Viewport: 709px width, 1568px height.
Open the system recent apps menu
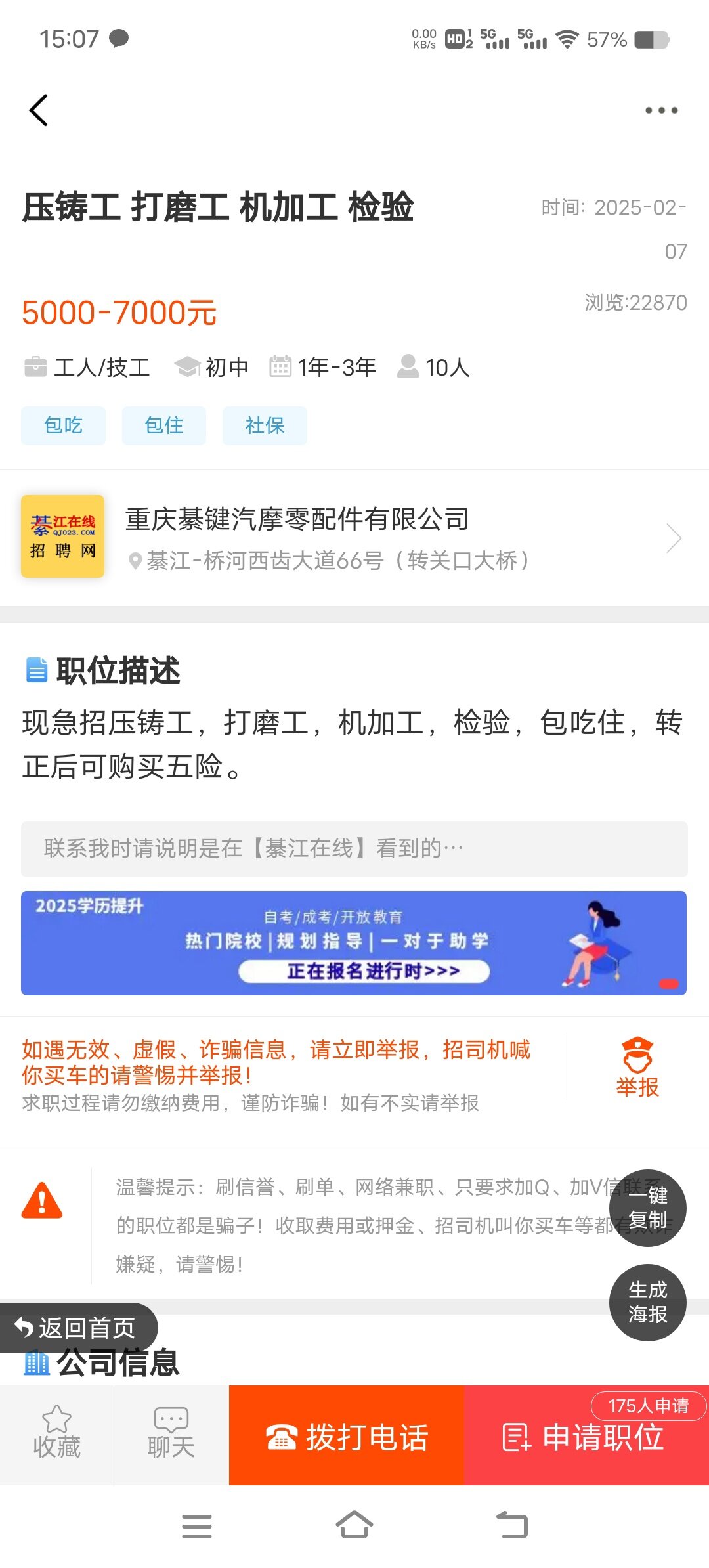[x=197, y=1526]
